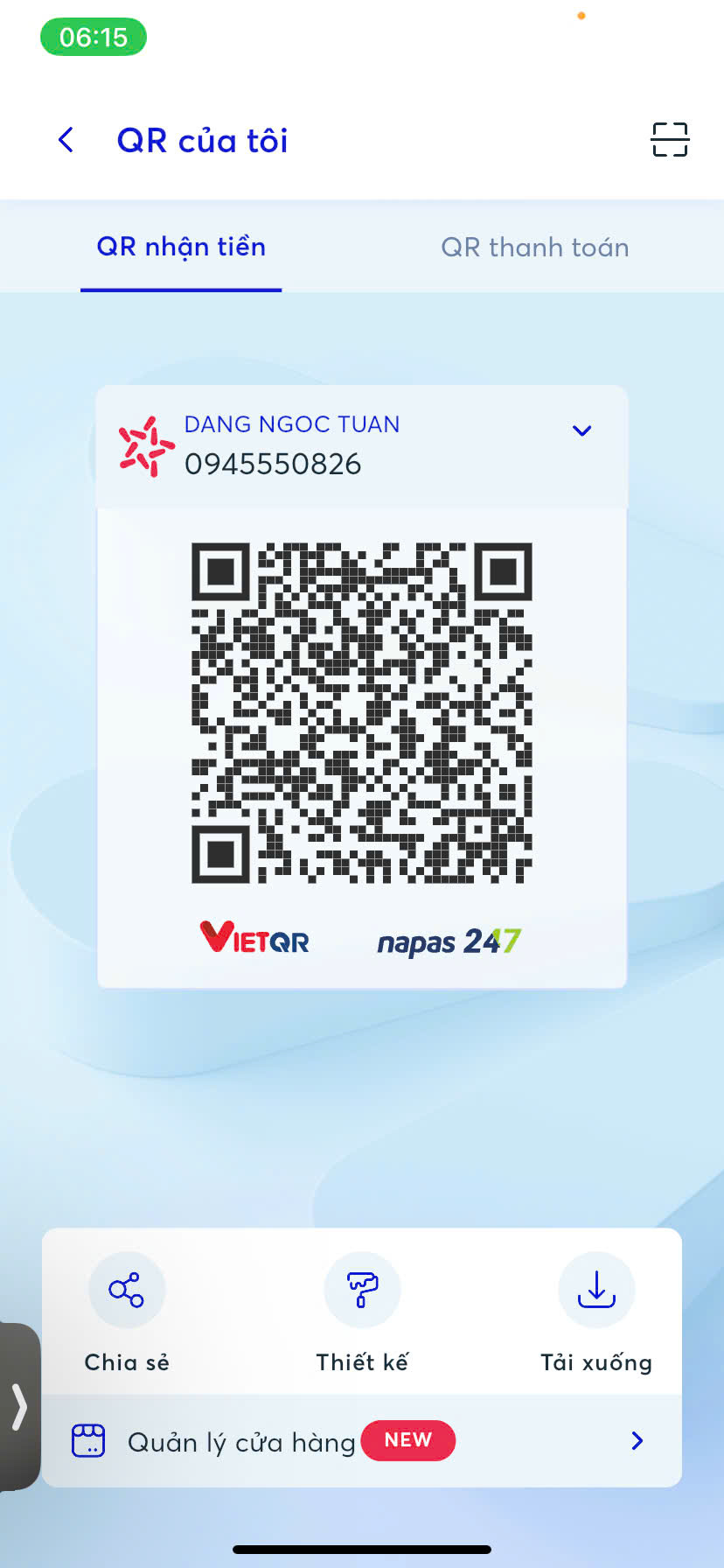This screenshot has width=724, height=1568.
Task: Switch to the QR thanh toán tab
Action: pos(535,248)
